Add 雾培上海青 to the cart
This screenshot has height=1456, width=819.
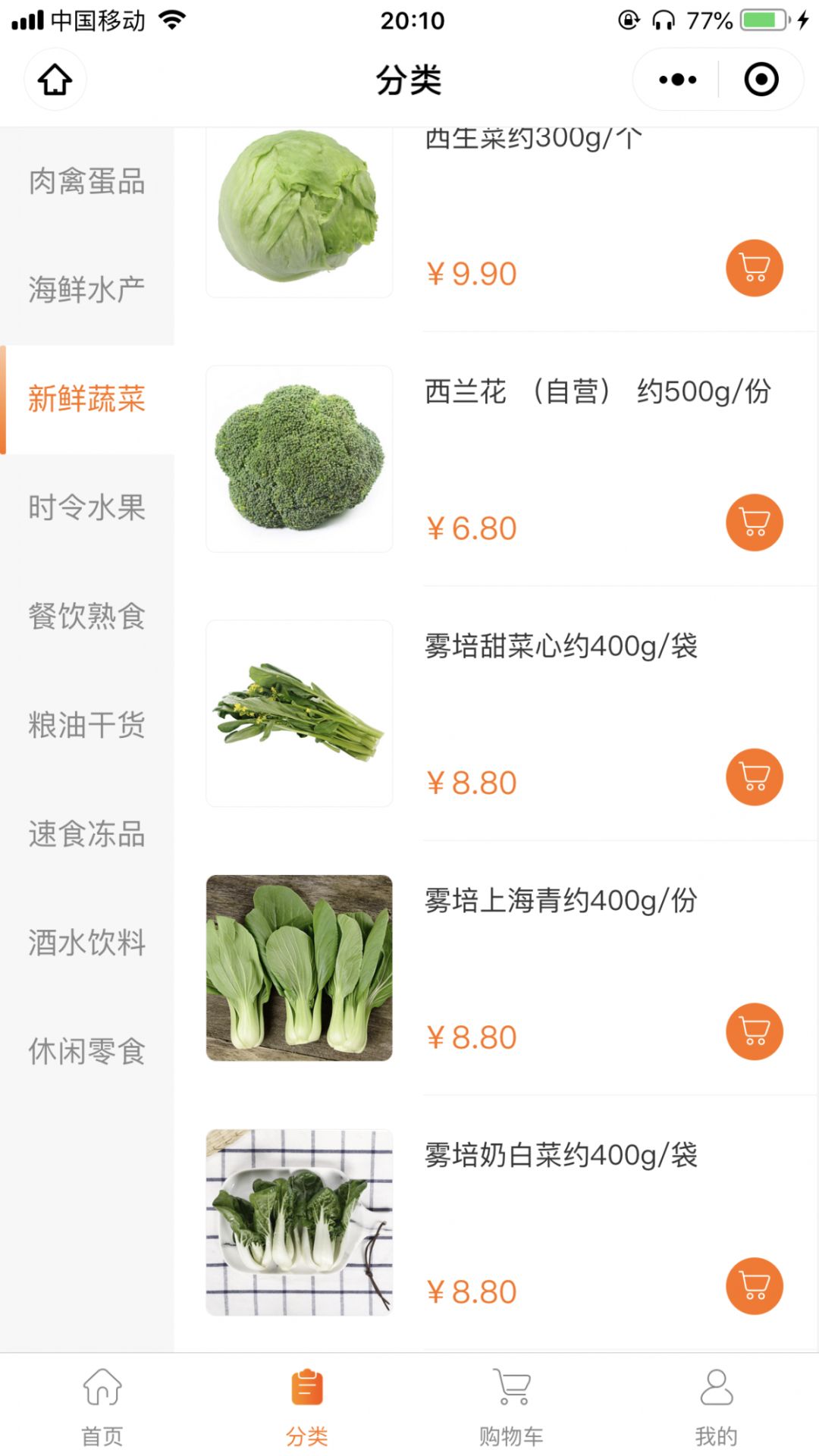755,1031
